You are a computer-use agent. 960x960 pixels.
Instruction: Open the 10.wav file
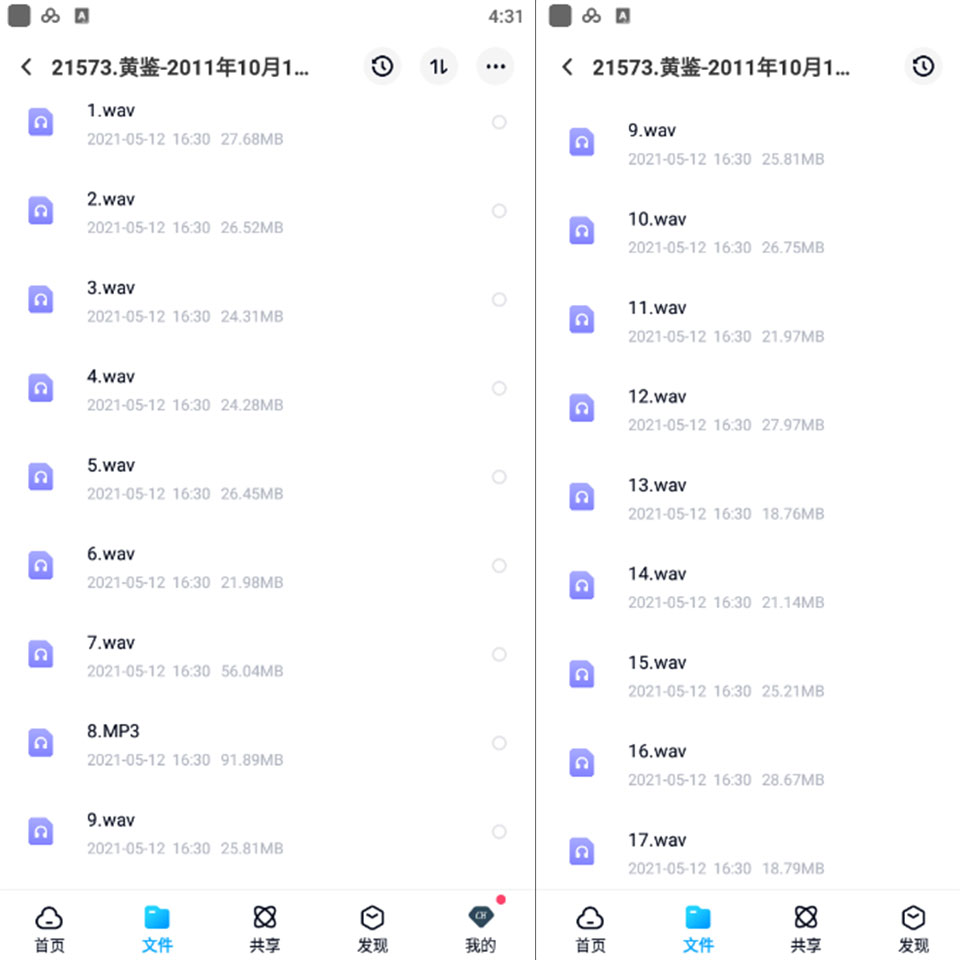(725, 232)
